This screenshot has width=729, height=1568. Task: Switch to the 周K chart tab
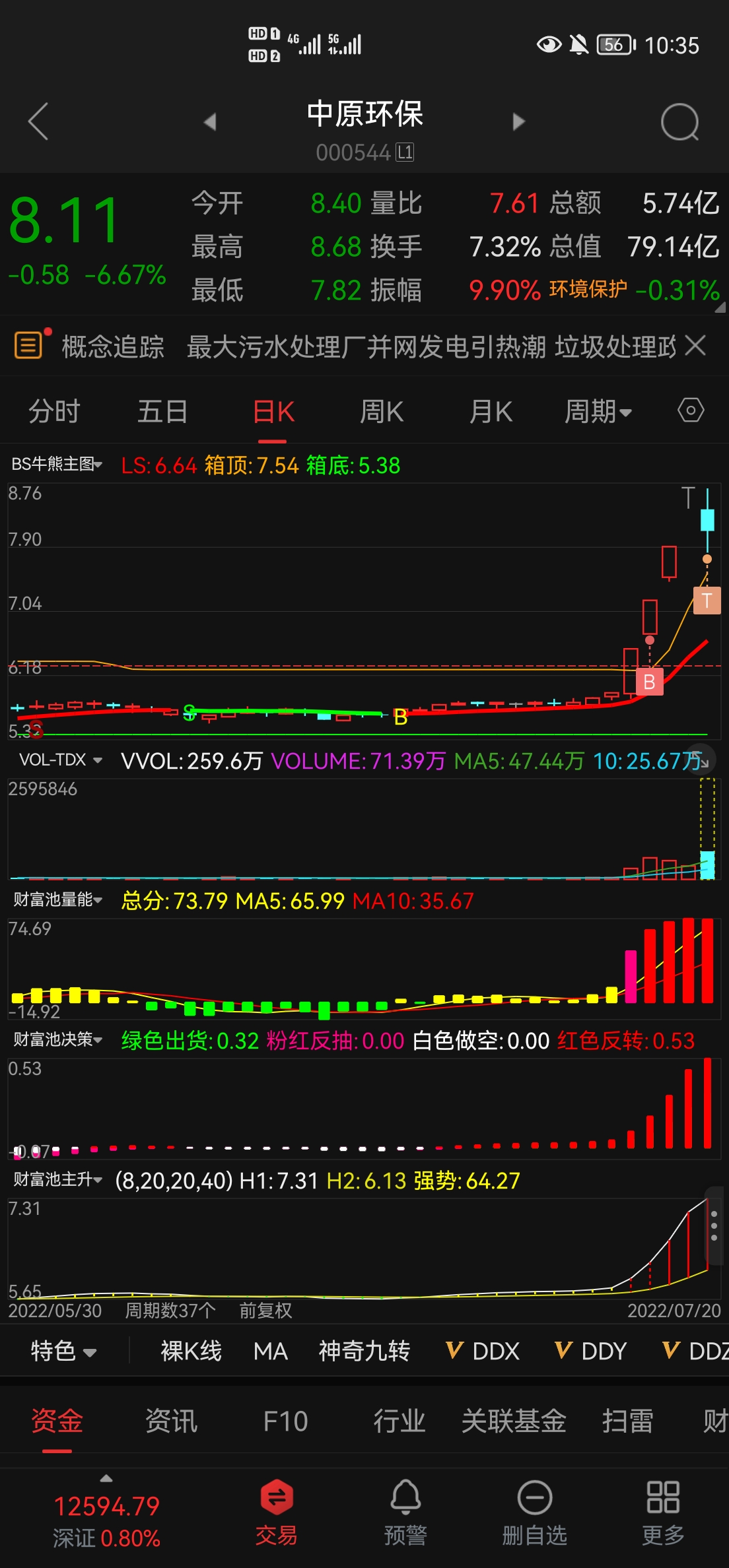click(382, 412)
